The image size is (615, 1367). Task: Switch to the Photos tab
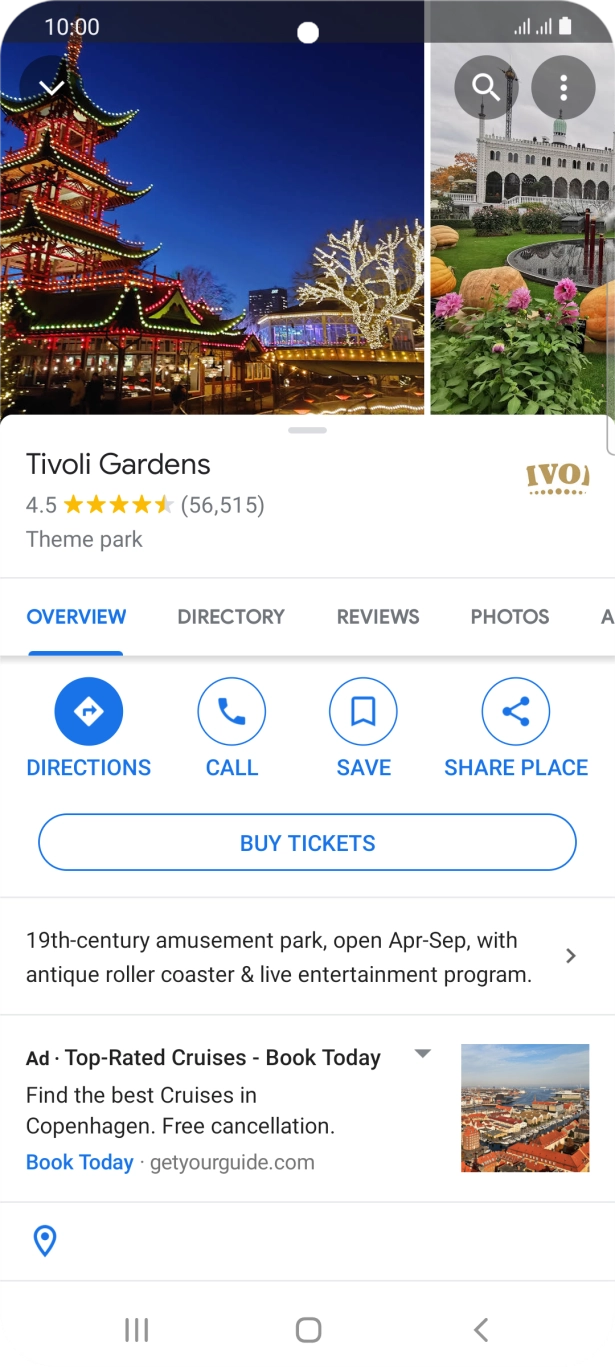pyautogui.click(x=510, y=617)
